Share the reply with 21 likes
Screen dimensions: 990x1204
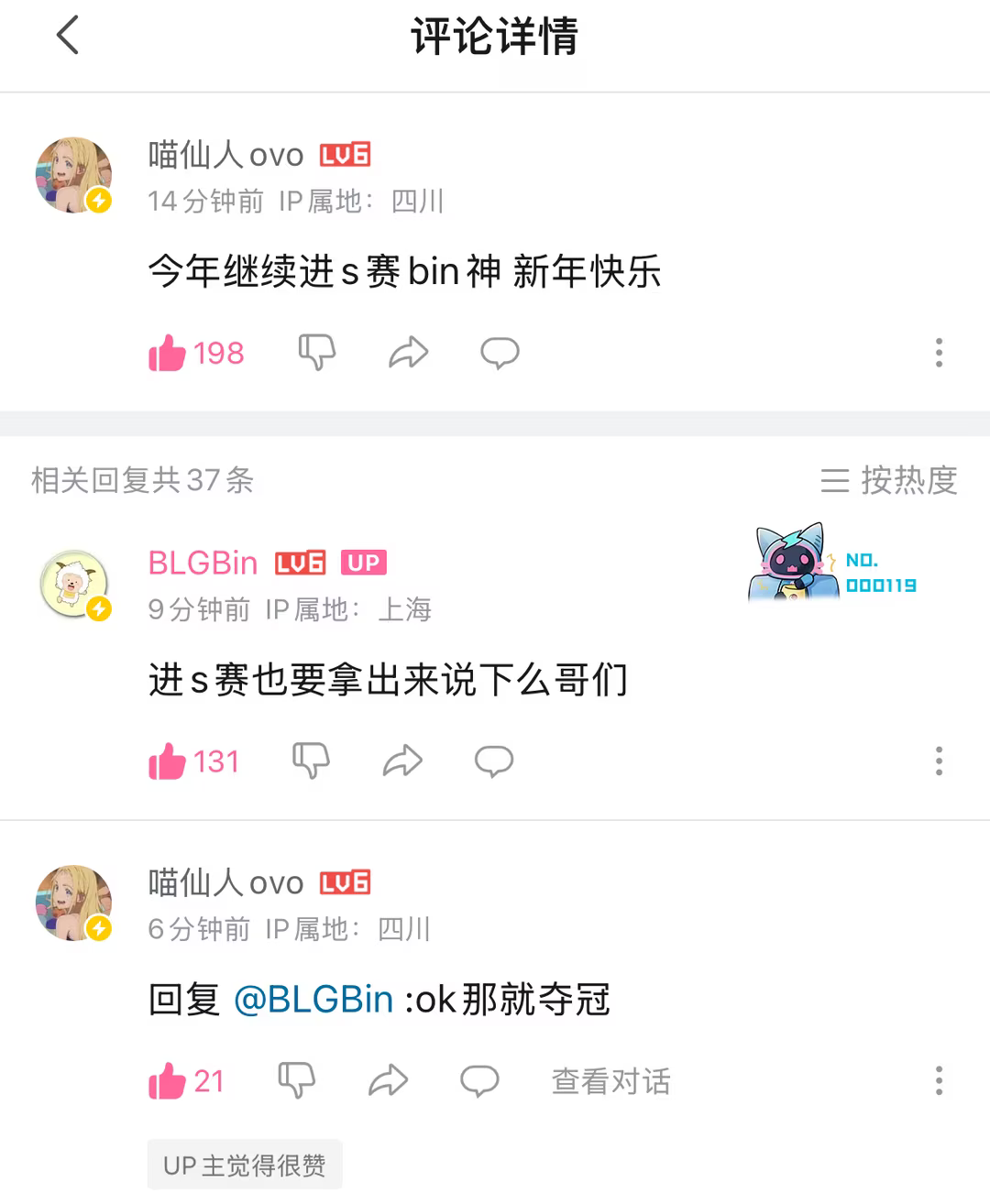388,1080
